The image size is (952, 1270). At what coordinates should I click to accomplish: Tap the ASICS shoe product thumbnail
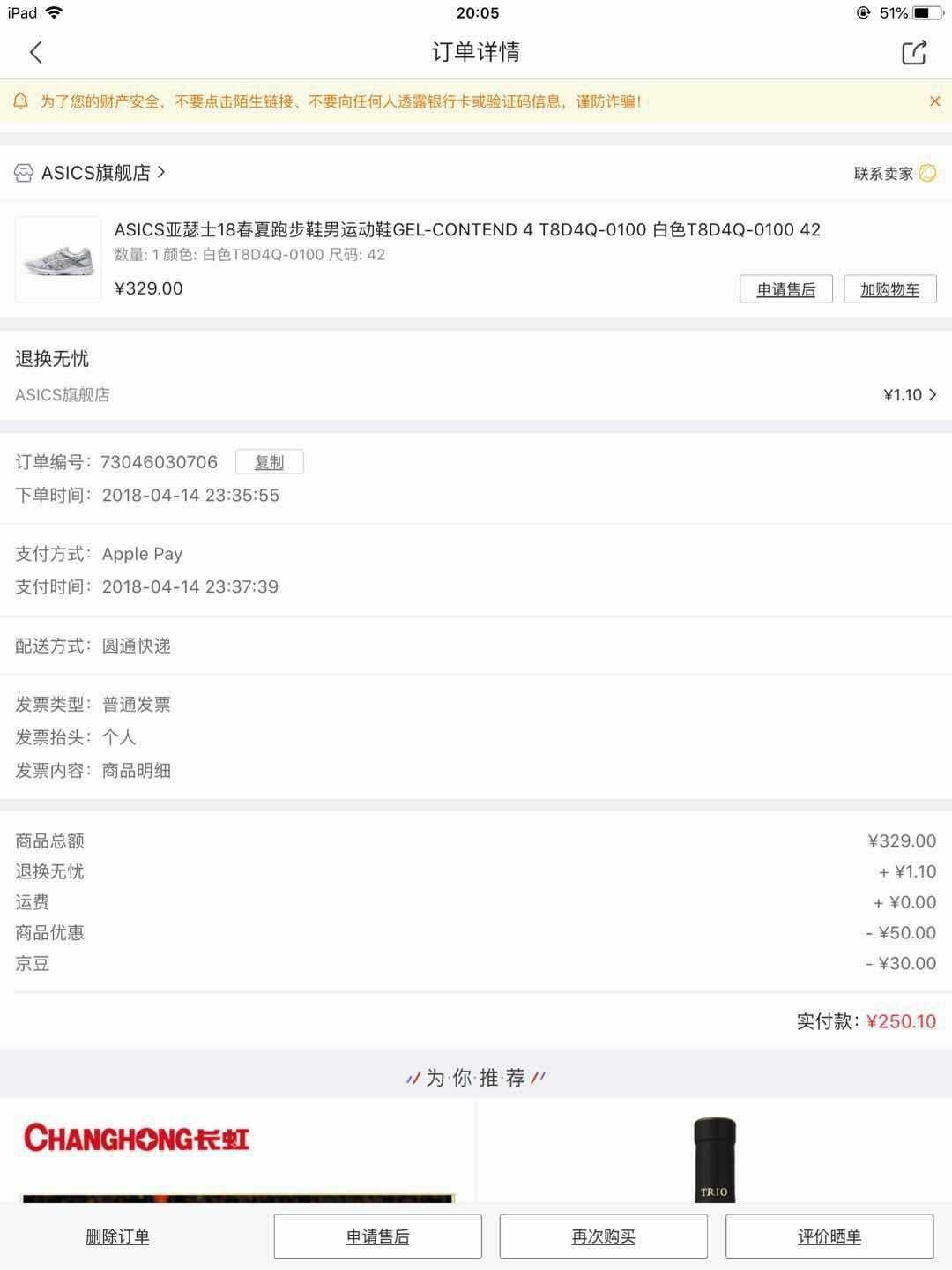58,258
